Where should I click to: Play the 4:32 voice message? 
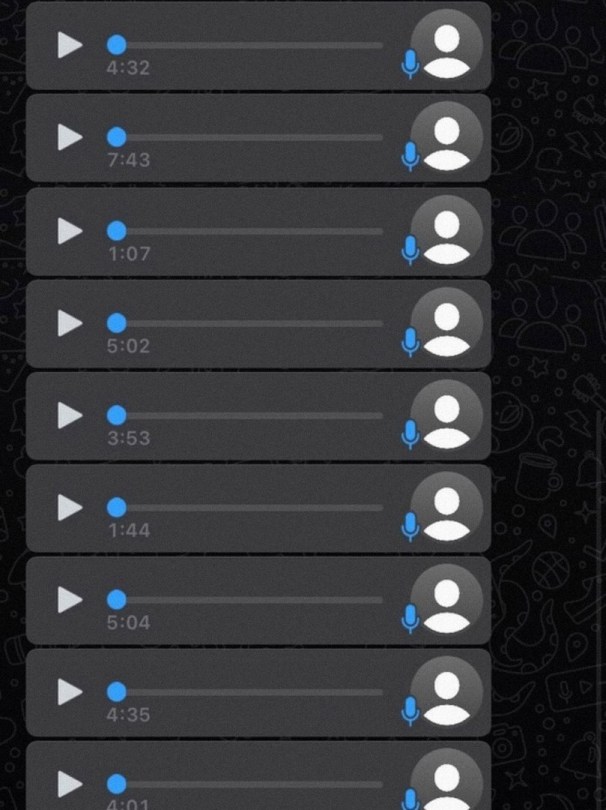pos(69,45)
